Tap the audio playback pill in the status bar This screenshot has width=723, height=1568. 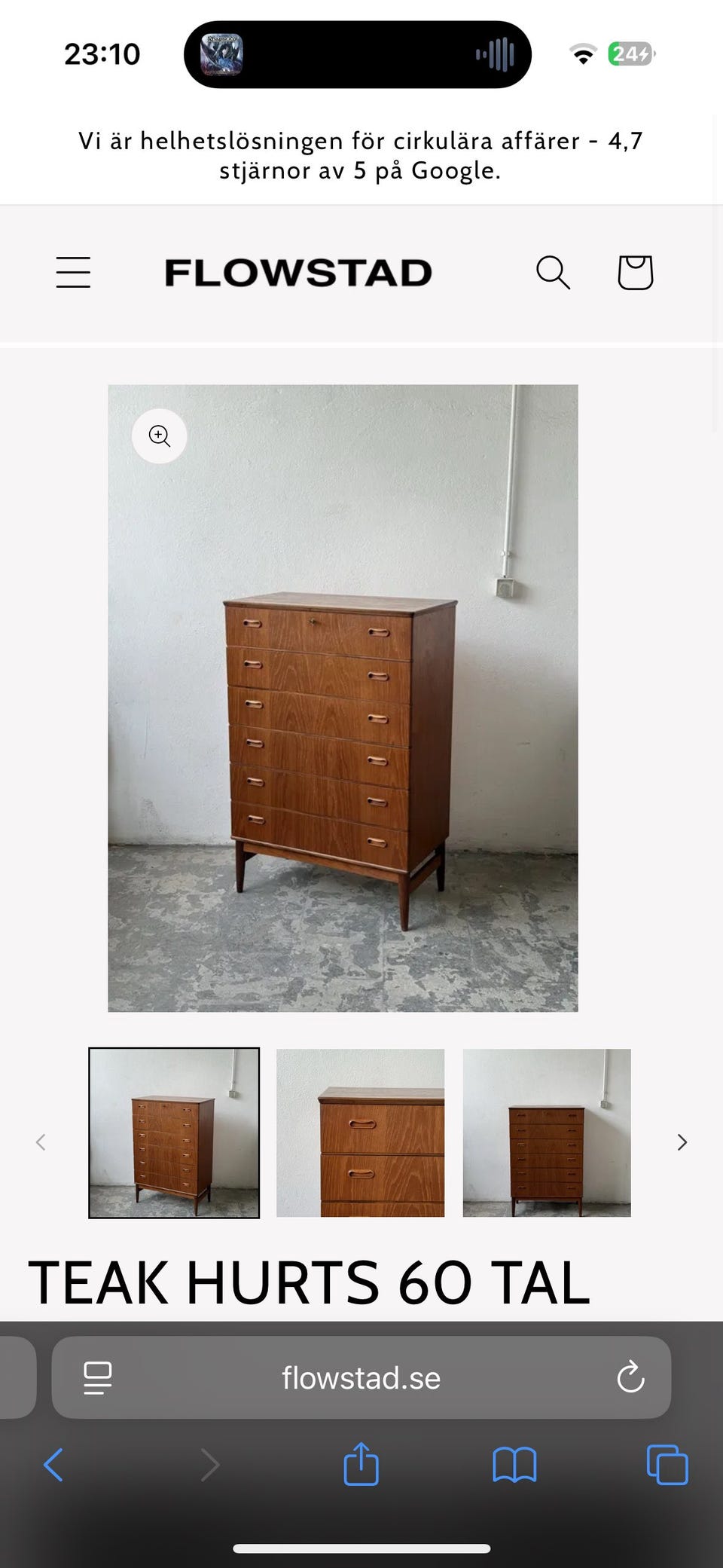(x=357, y=53)
